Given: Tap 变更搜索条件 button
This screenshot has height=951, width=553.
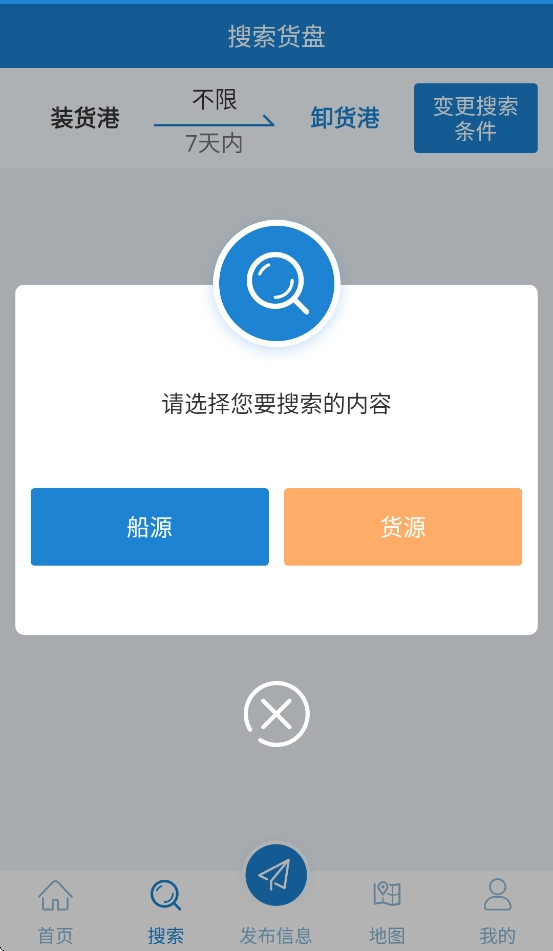Looking at the screenshot, I should 475,118.
